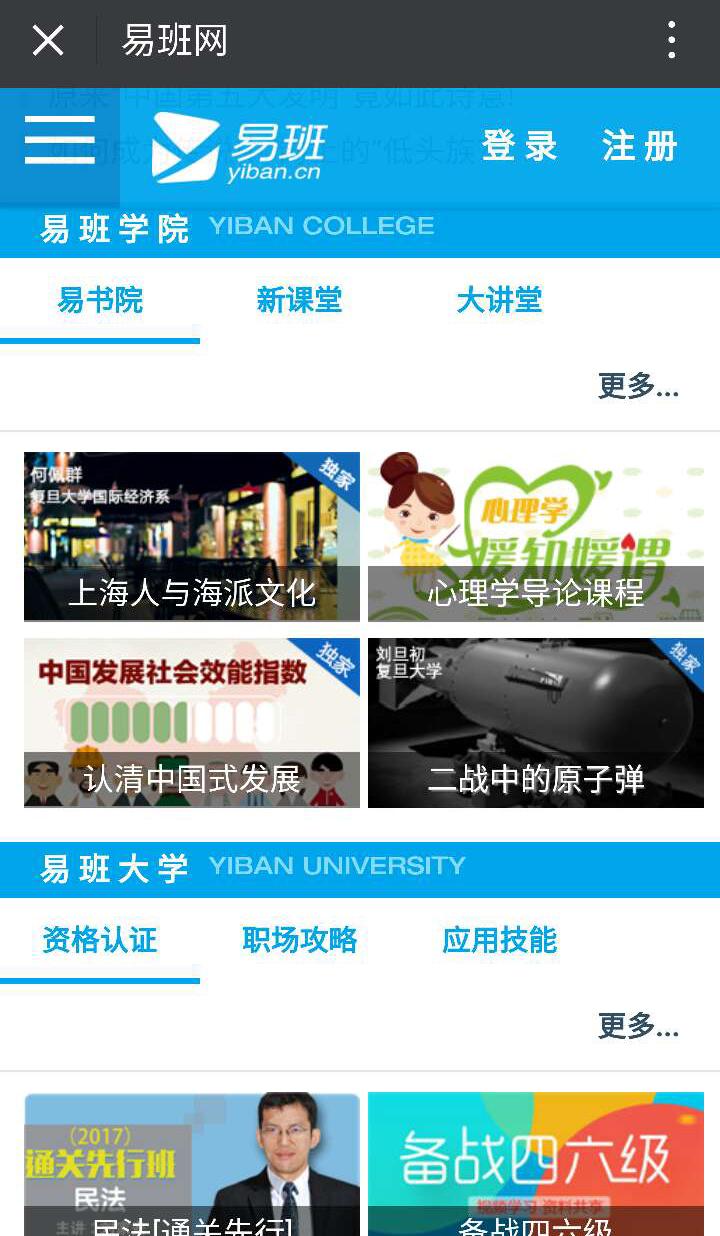The width and height of the screenshot is (720, 1236).
Task: Select the 大讲堂 tab
Action: 499,300
